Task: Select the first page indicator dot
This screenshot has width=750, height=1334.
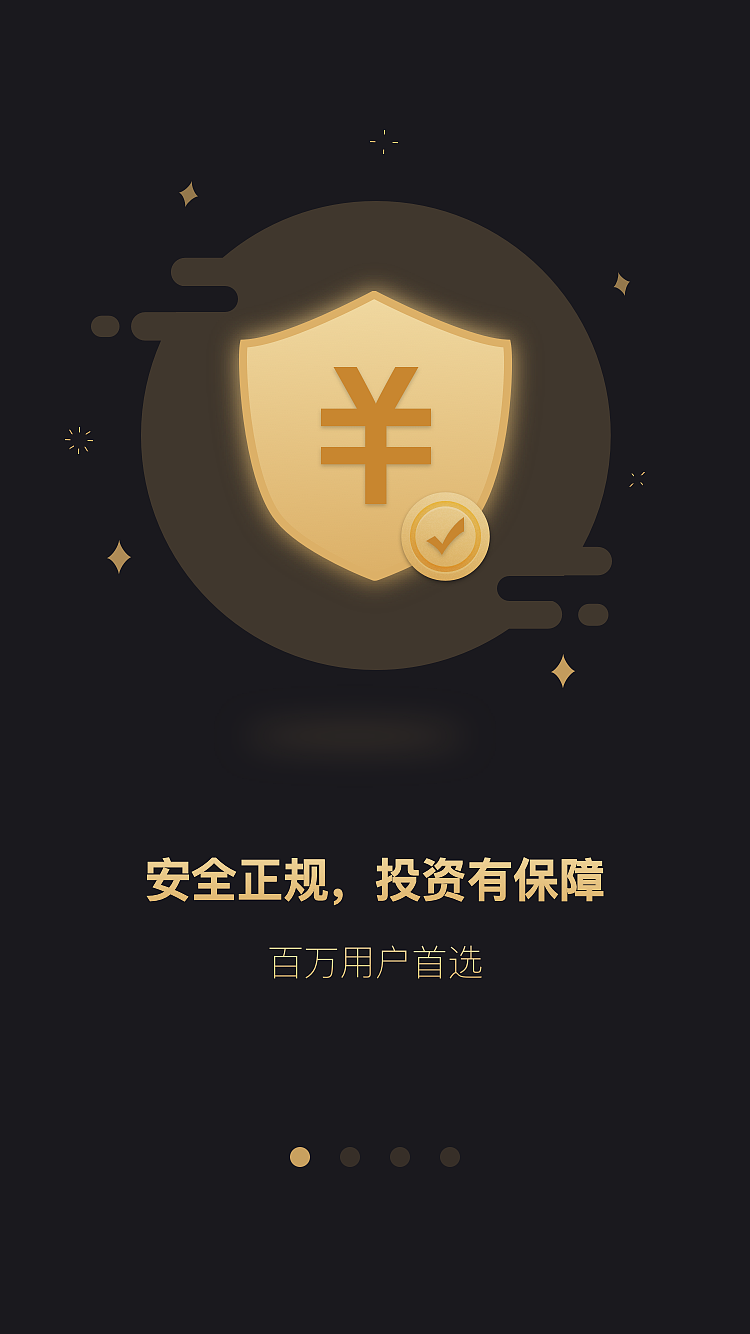Action: coord(298,1157)
